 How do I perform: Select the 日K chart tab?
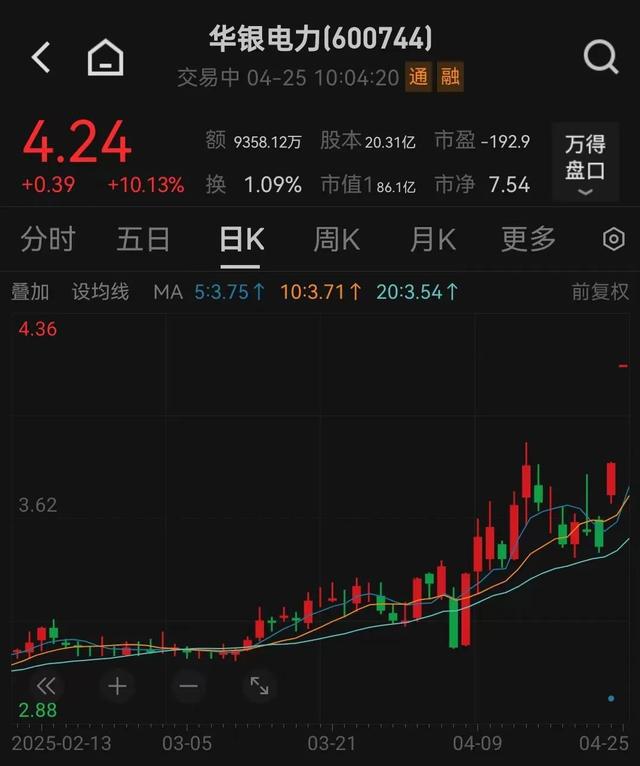pos(241,240)
